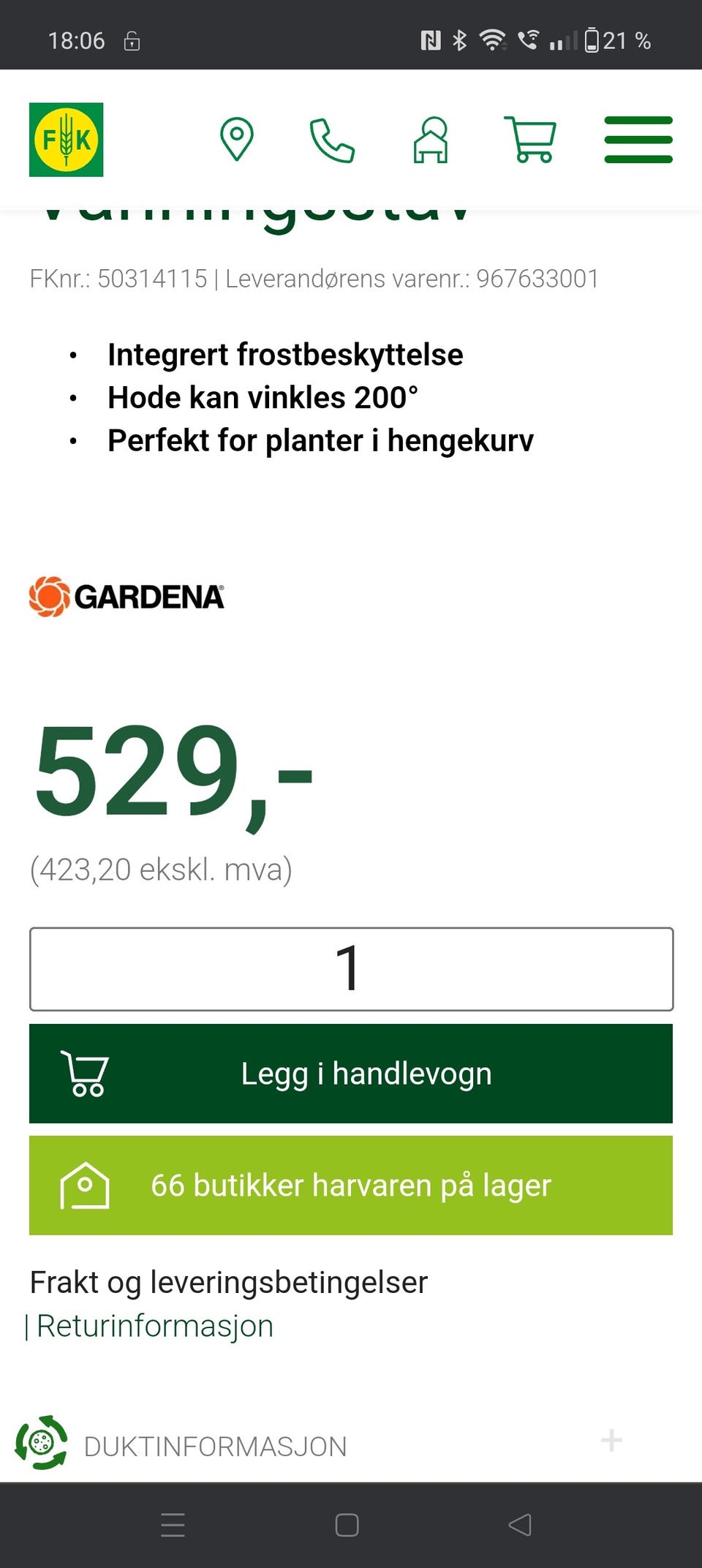Tap the quantity field showing 1
702x1568 pixels.
(351, 969)
